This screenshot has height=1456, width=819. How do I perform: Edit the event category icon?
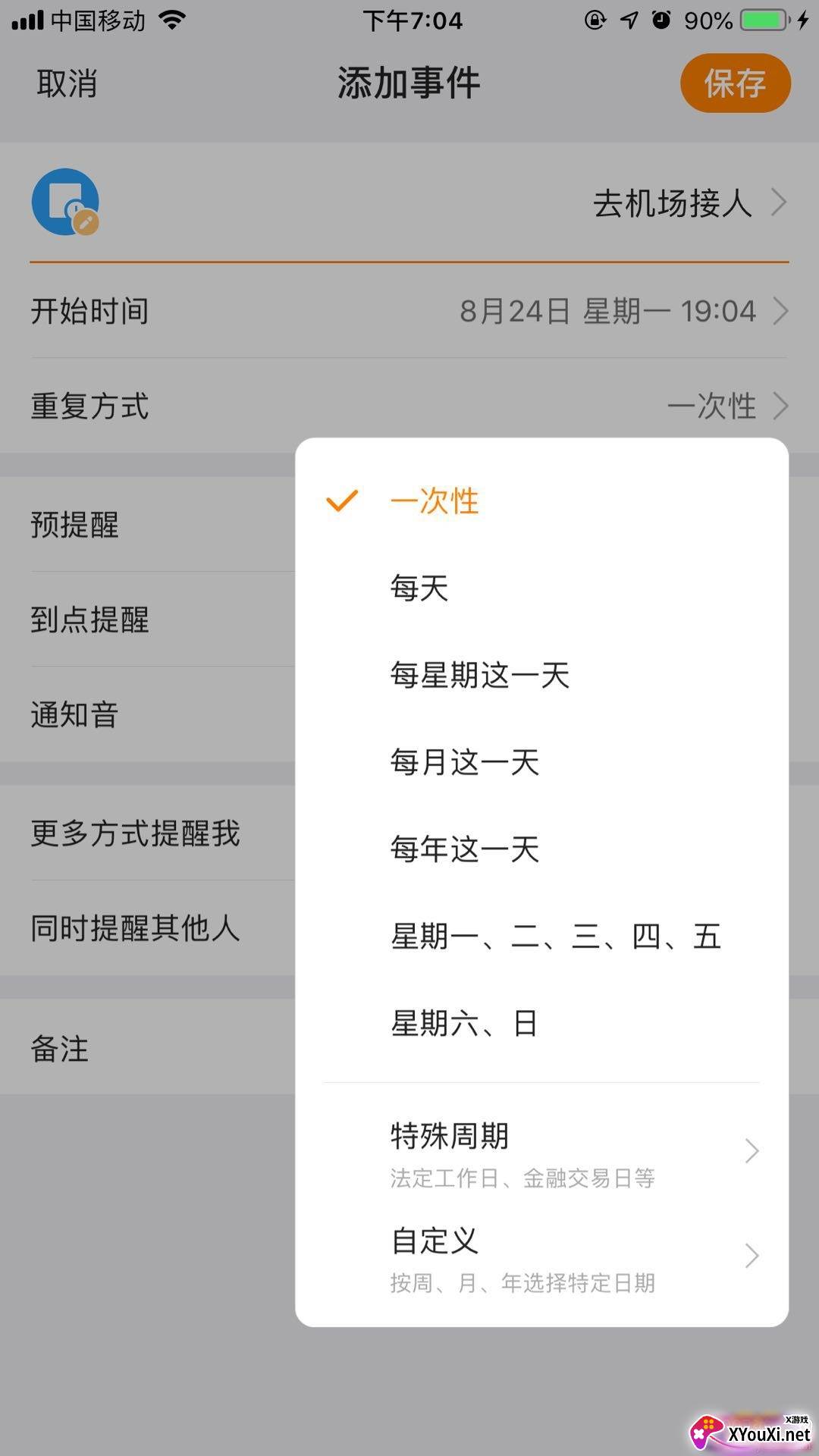click(x=66, y=202)
